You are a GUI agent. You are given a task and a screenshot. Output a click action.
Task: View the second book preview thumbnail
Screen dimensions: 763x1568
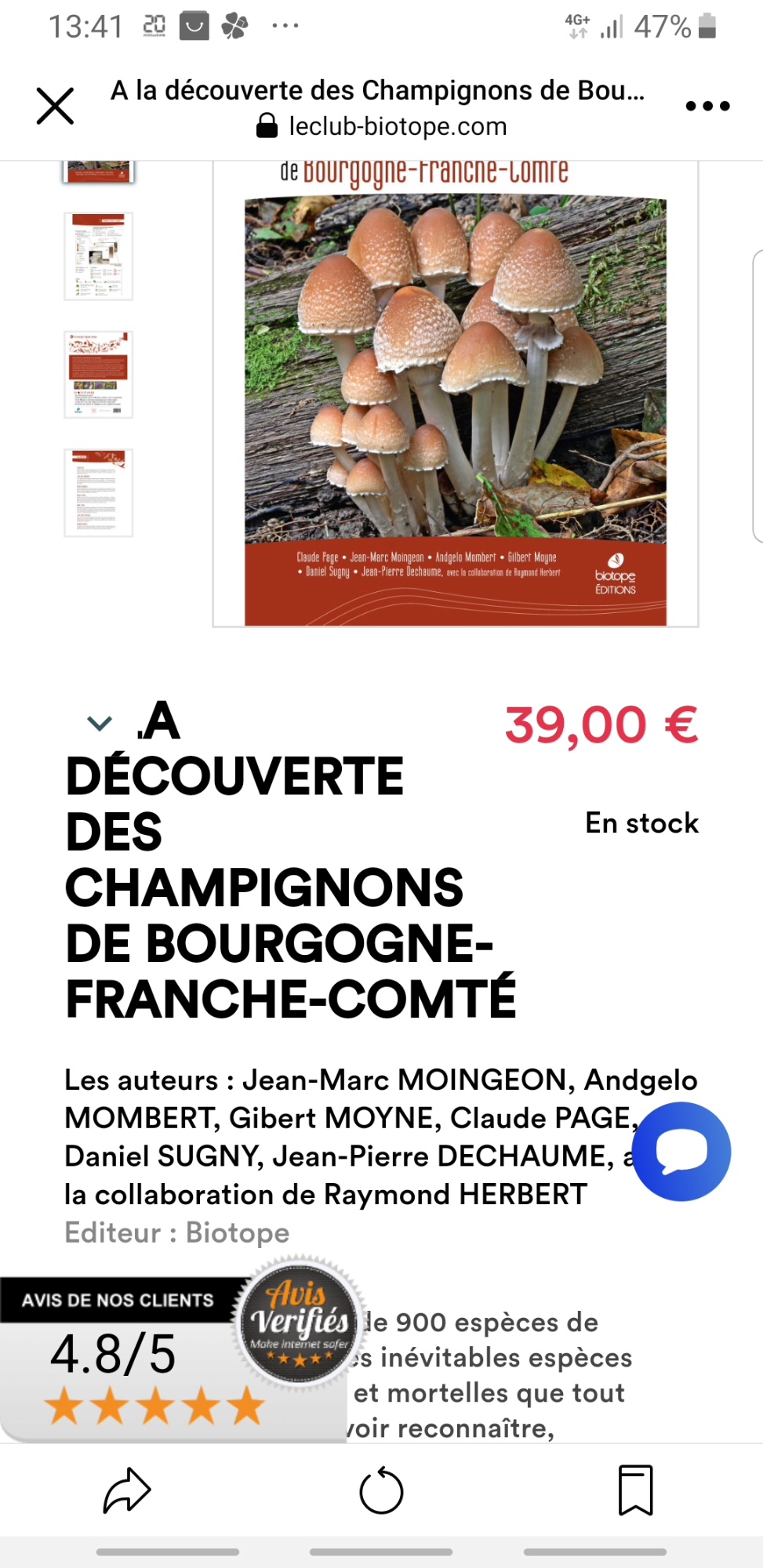tap(99, 256)
